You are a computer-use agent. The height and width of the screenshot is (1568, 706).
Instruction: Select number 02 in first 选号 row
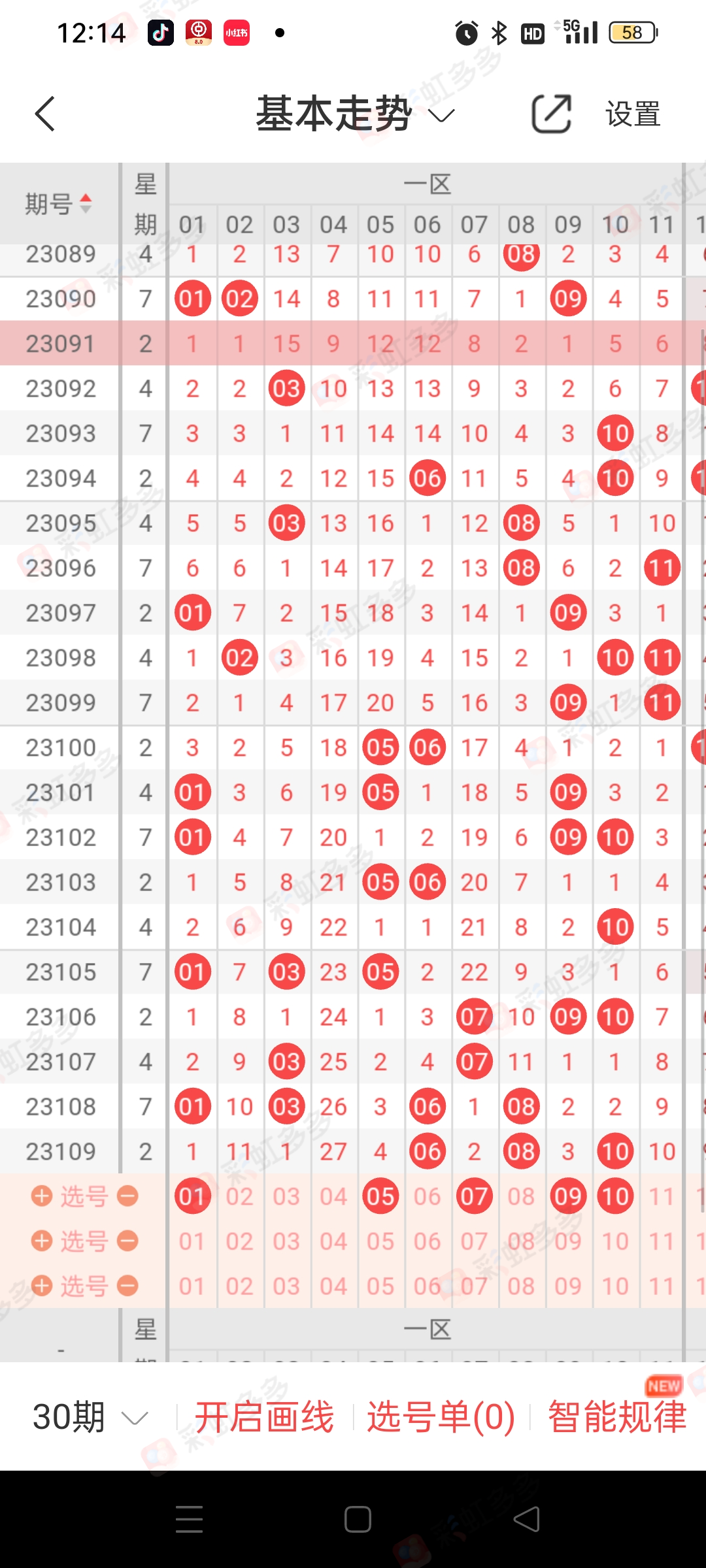tap(239, 1196)
